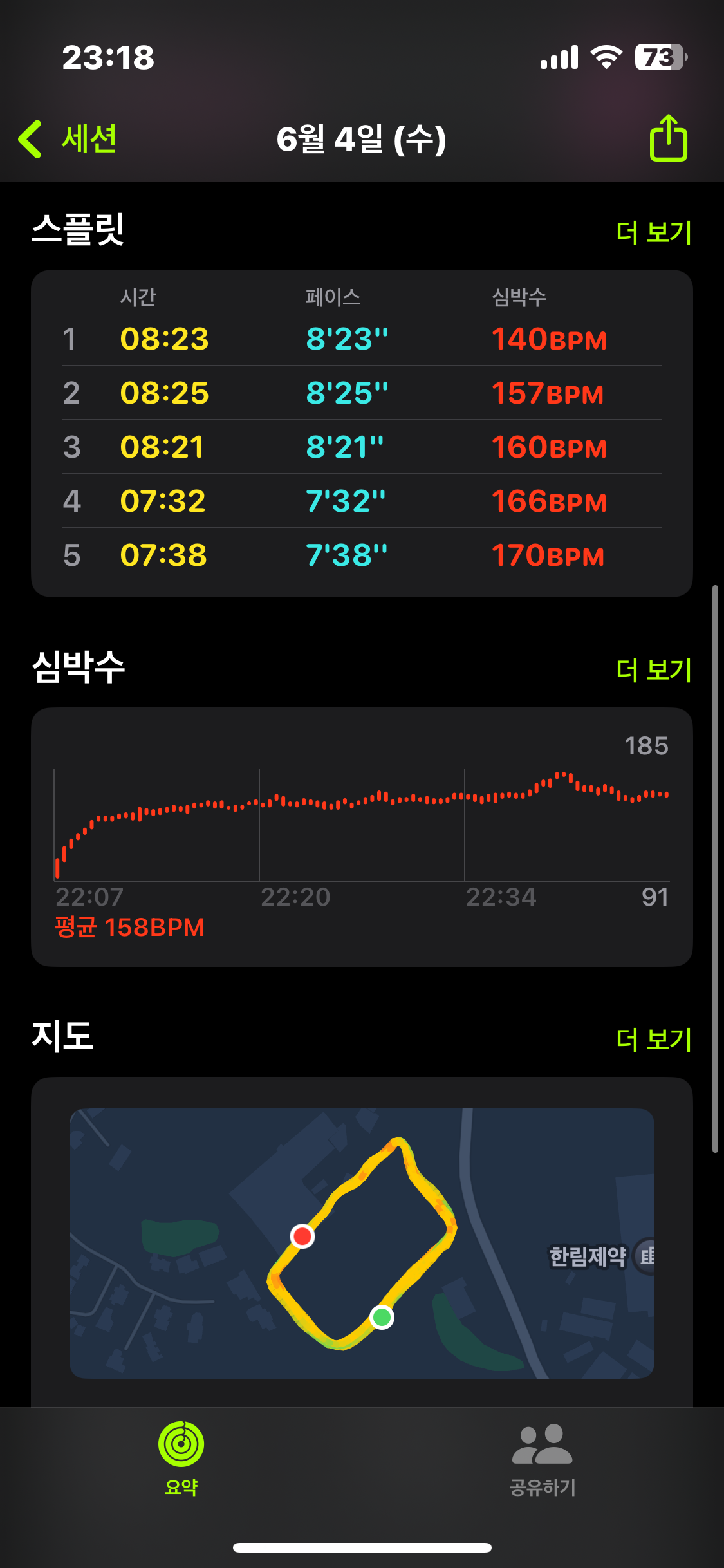
Task: Open the heart rate chart card
Action: [362, 836]
